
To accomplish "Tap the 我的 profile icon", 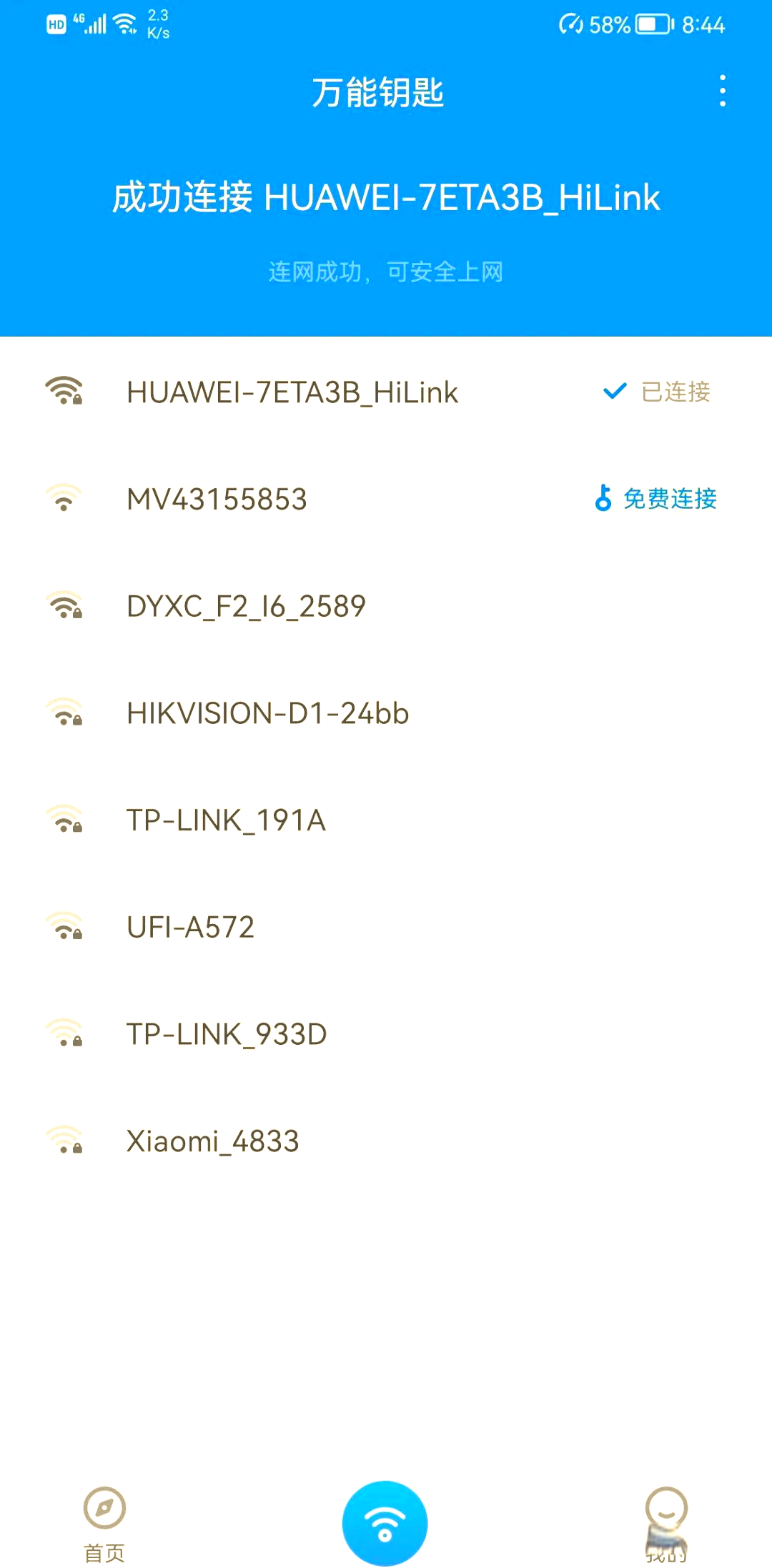I will click(x=665, y=1509).
